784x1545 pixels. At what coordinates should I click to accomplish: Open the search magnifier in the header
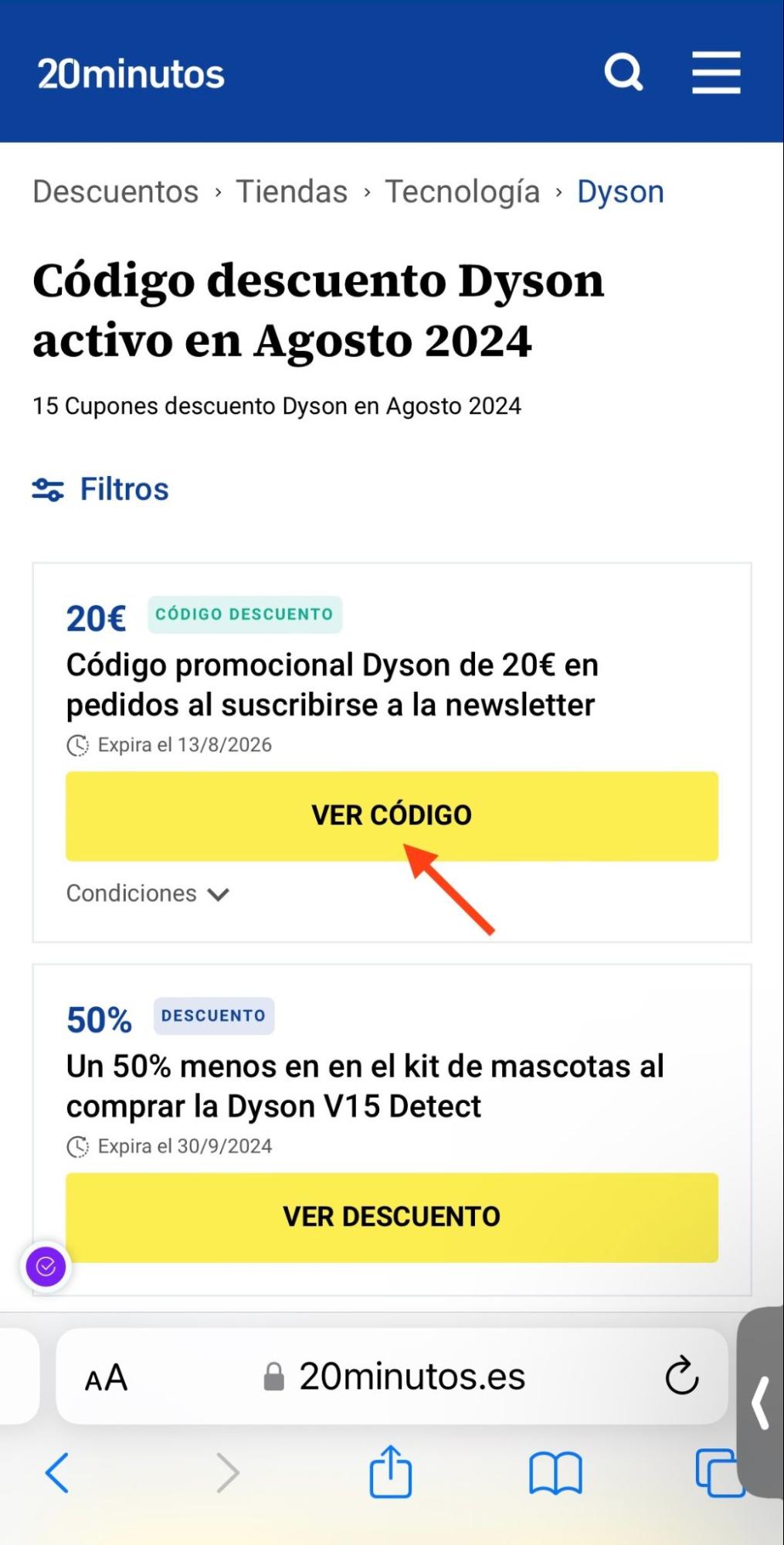[623, 73]
